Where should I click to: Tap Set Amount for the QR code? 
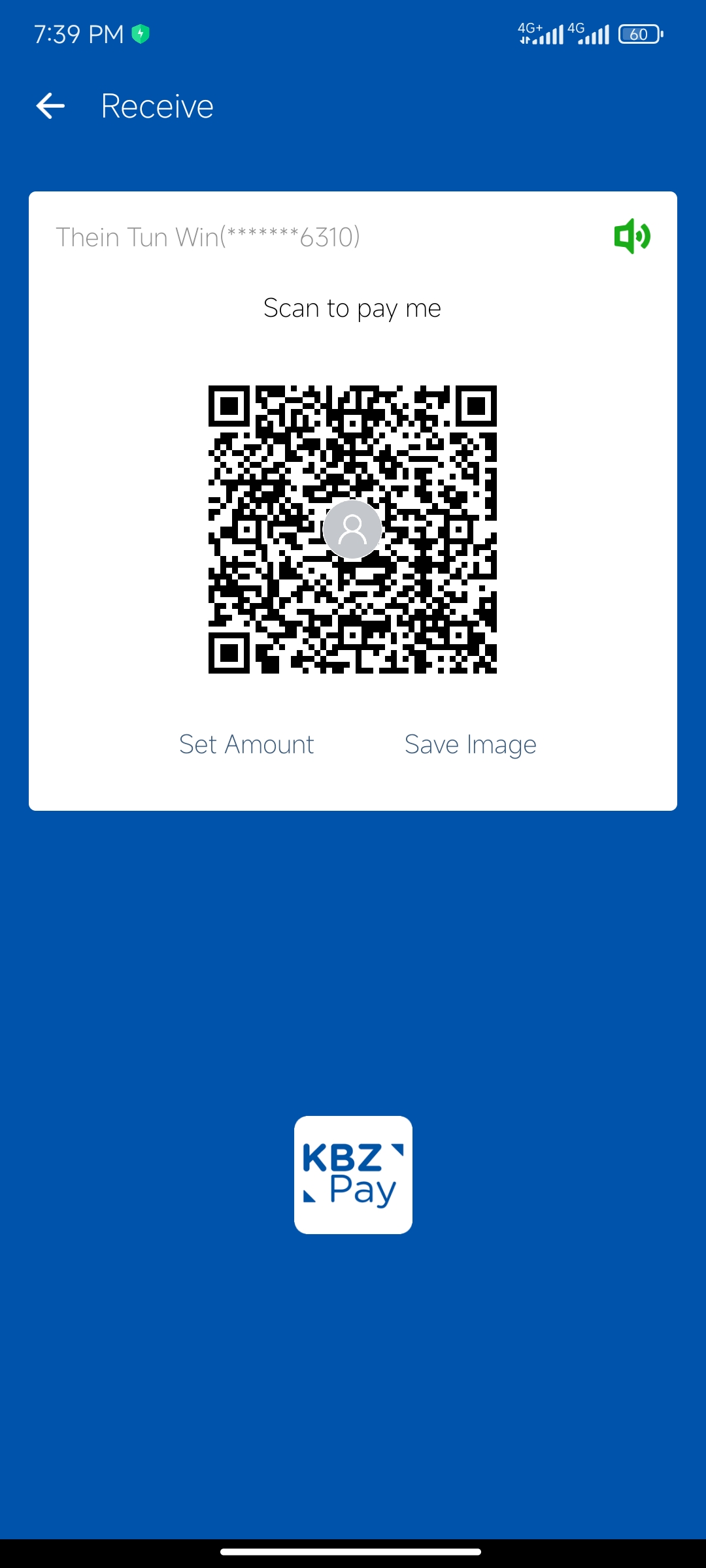click(246, 744)
